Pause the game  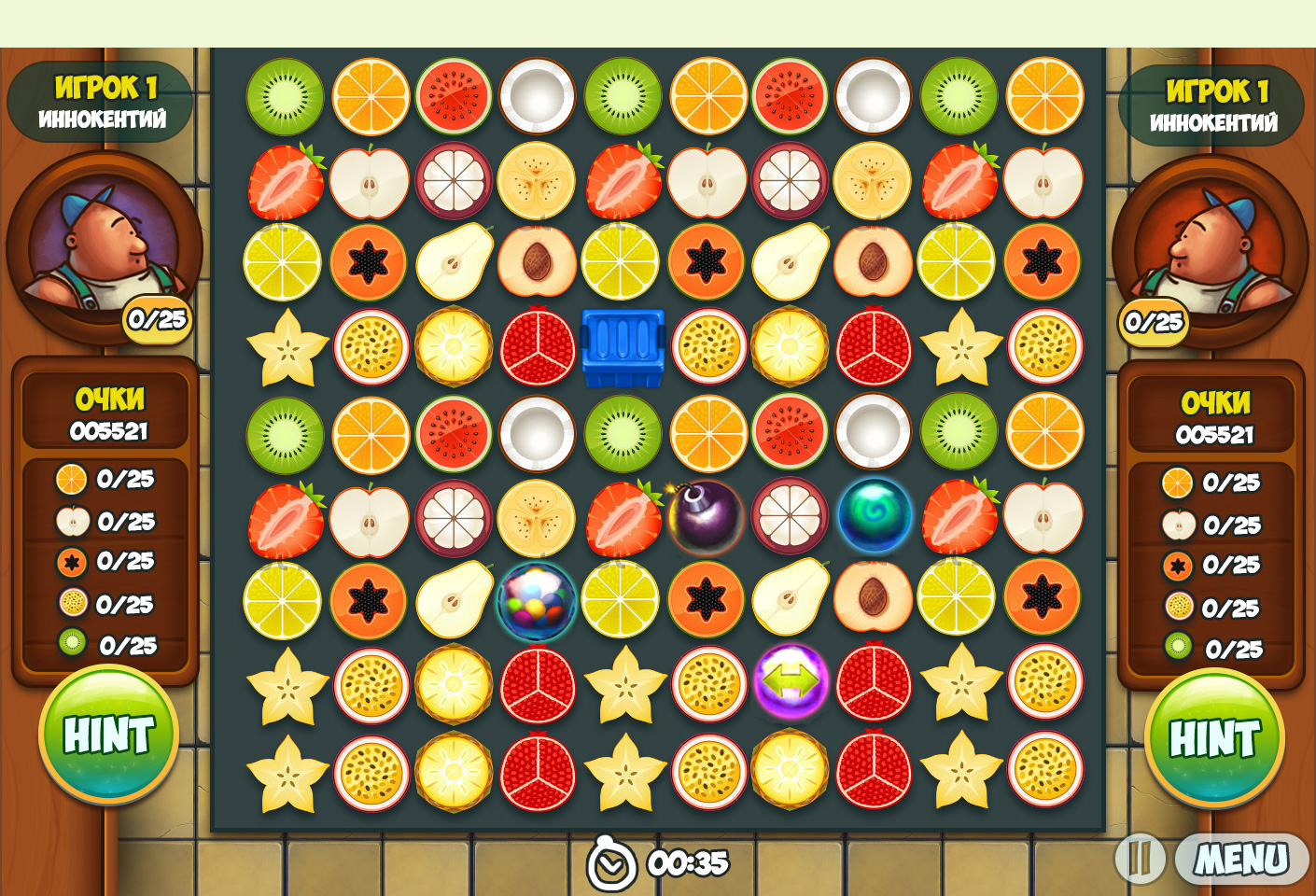click(x=1140, y=859)
